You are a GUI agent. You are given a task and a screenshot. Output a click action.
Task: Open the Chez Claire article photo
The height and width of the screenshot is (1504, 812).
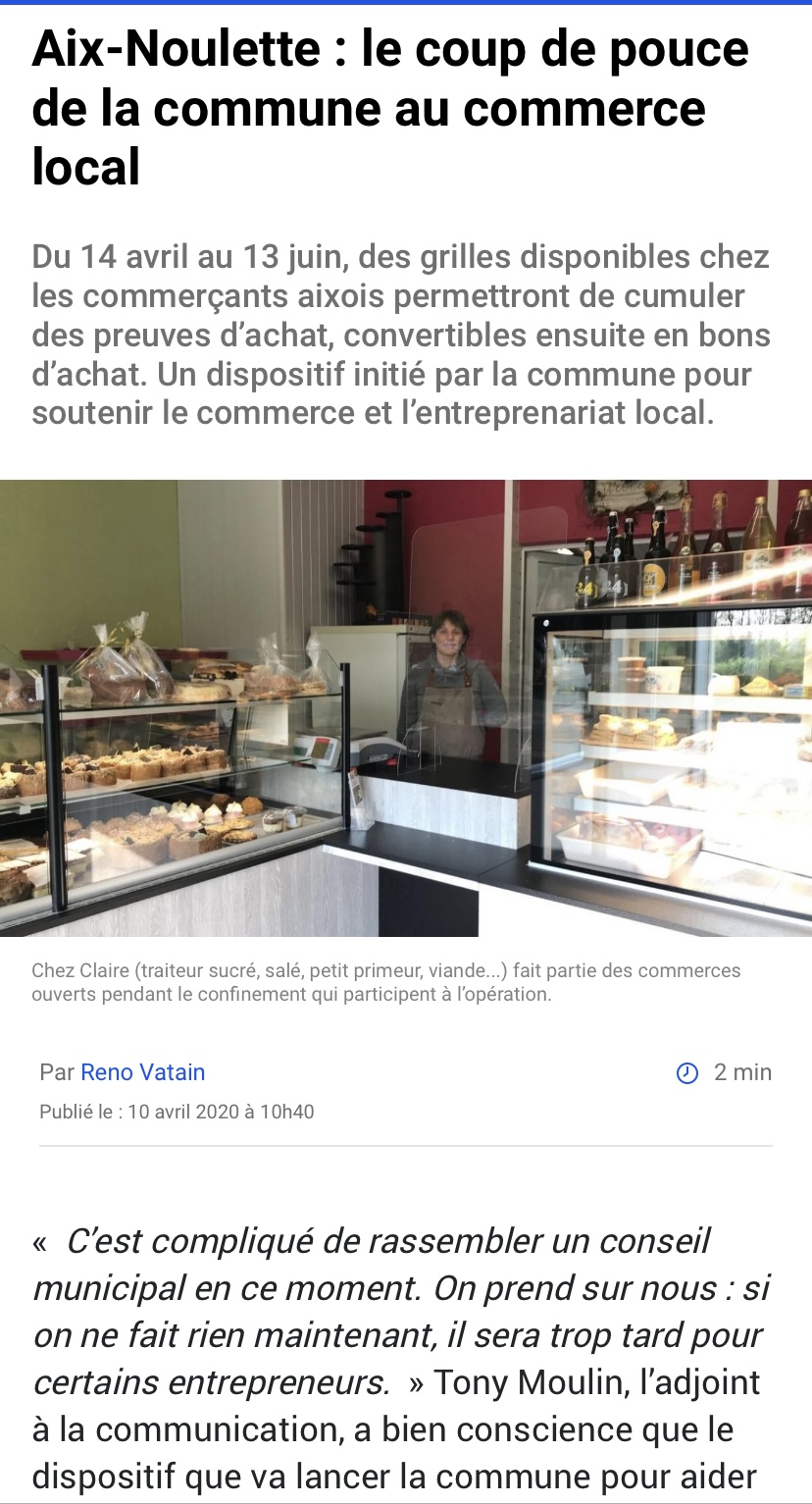point(406,708)
